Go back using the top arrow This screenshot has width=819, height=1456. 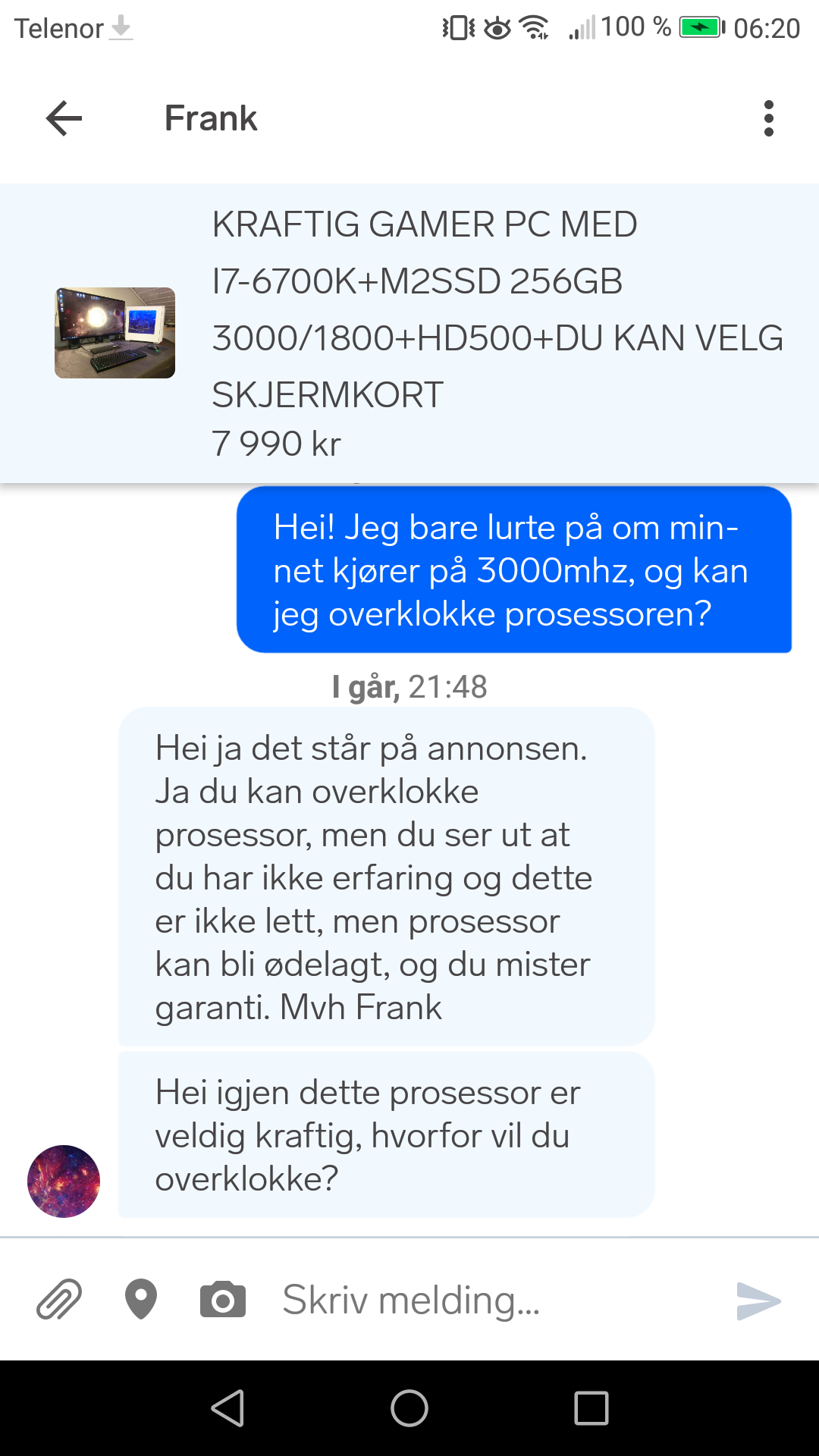coord(64,118)
